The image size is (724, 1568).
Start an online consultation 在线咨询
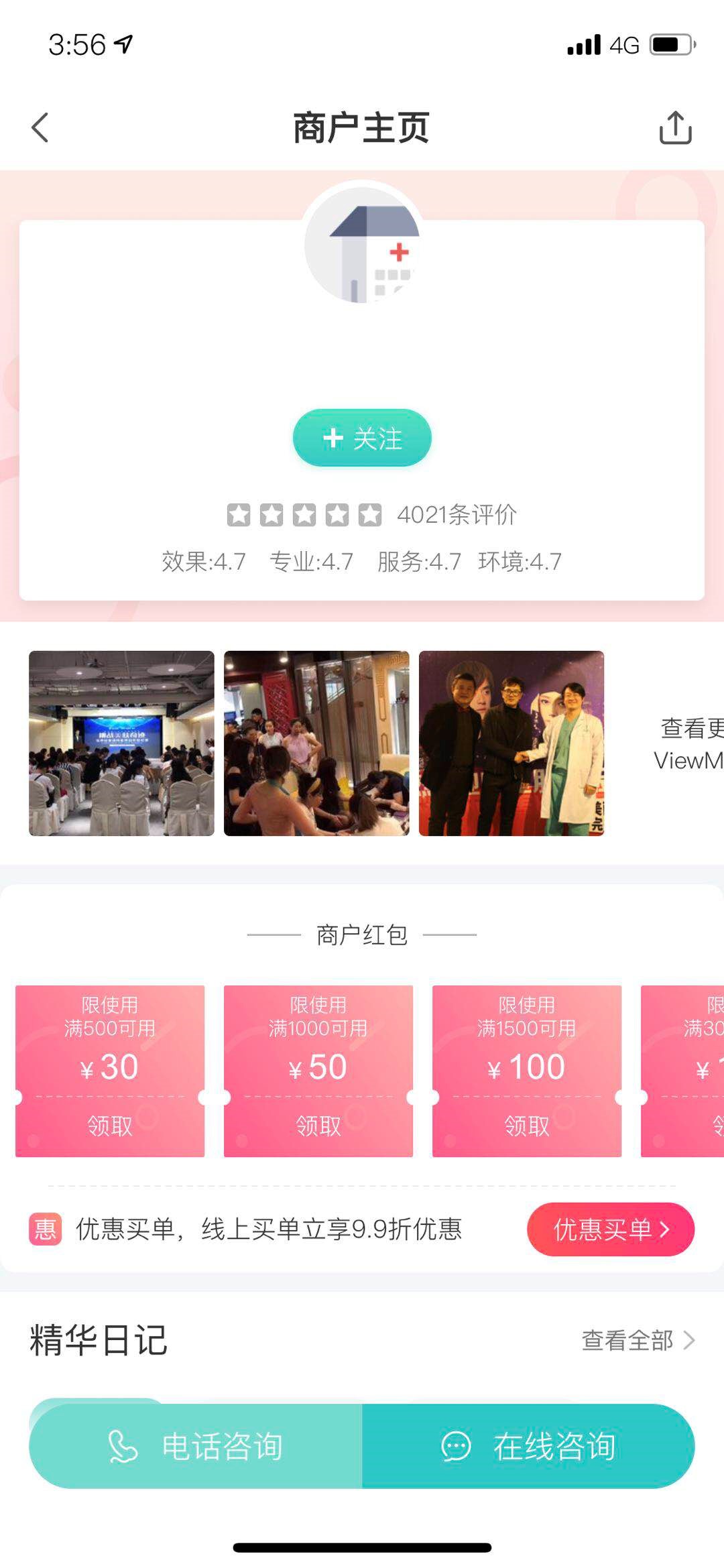coord(528,1446)
